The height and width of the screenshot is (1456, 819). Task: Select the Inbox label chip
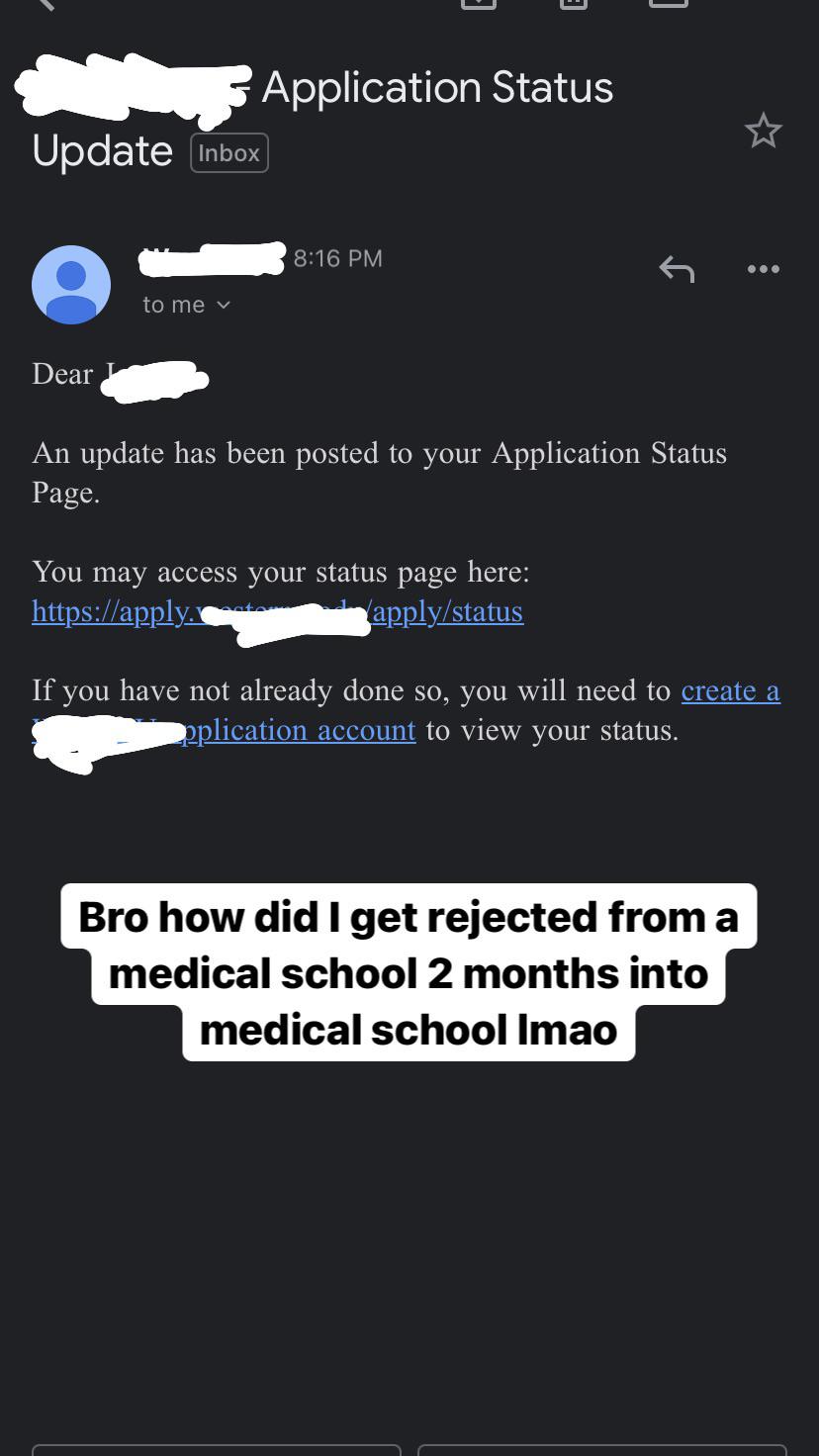228,152
